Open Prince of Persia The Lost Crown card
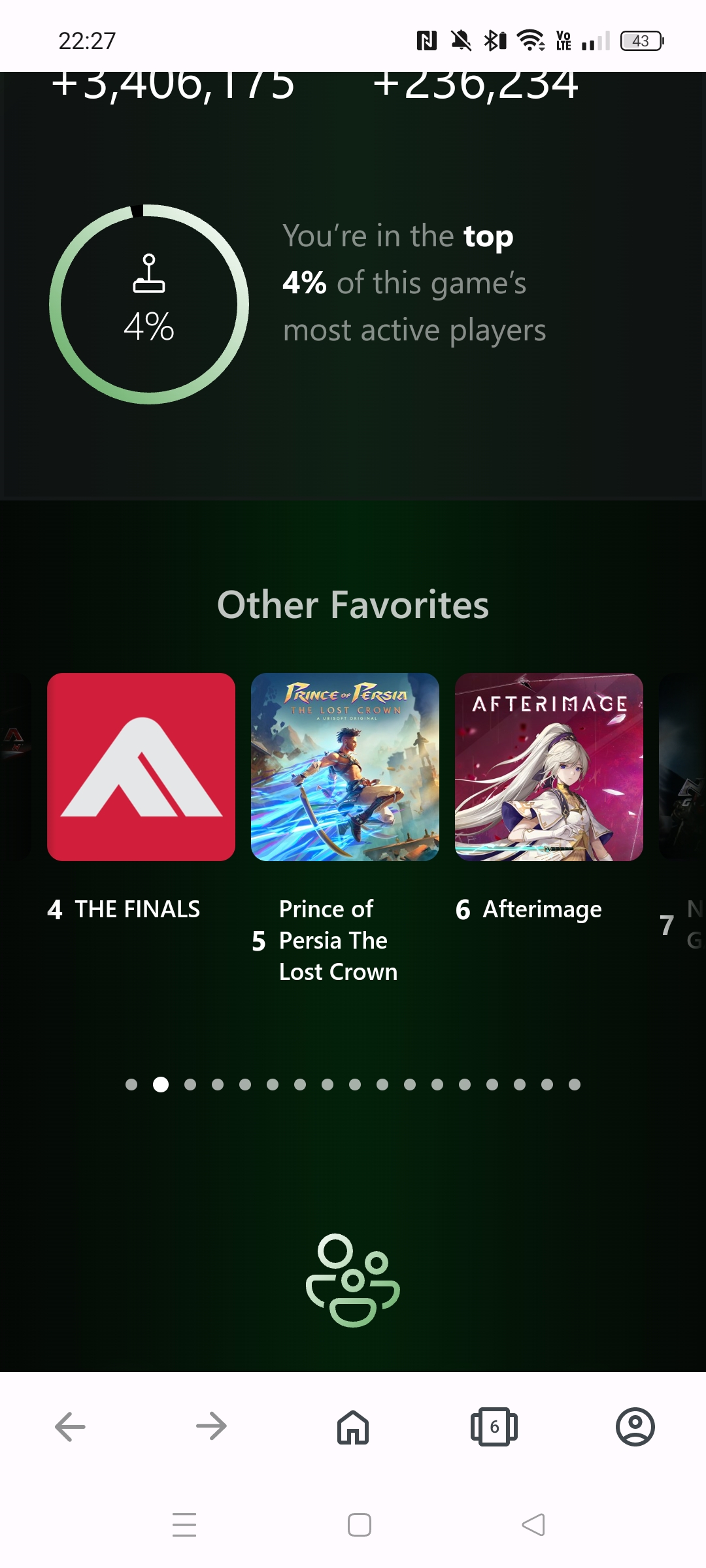The width and height of the screenshot is (706, 1568). point(345,766)
